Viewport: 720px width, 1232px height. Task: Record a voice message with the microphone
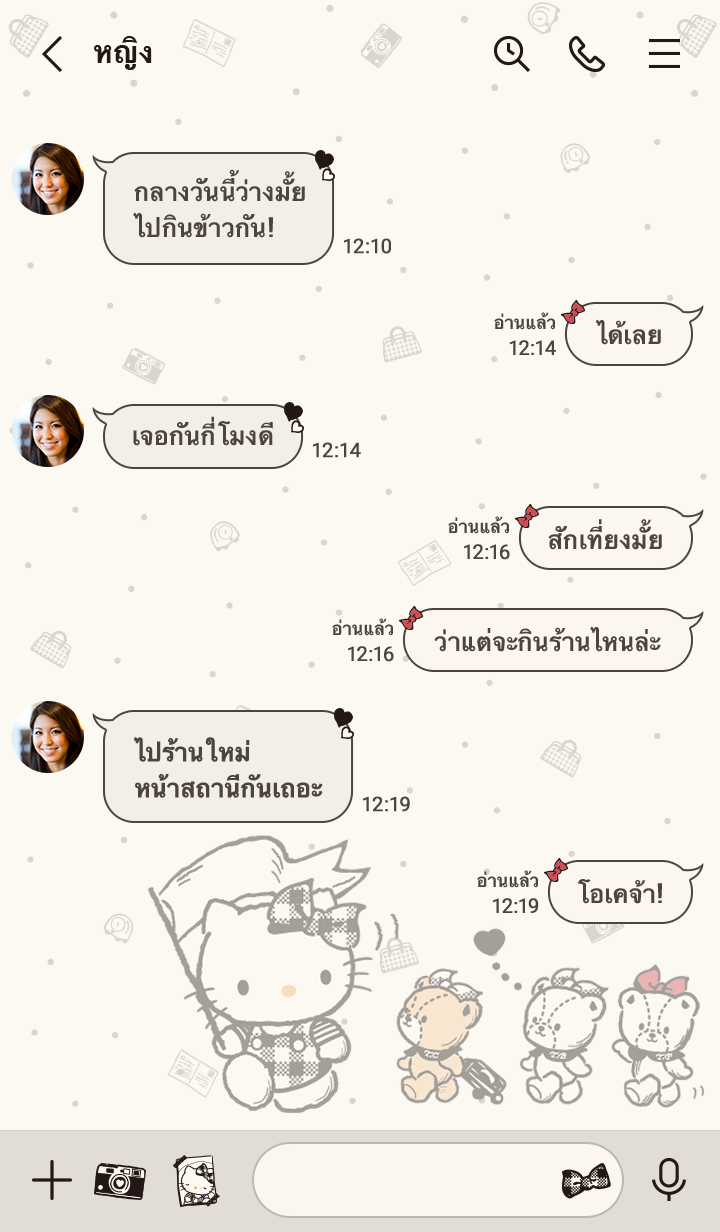pos(669,1181)
